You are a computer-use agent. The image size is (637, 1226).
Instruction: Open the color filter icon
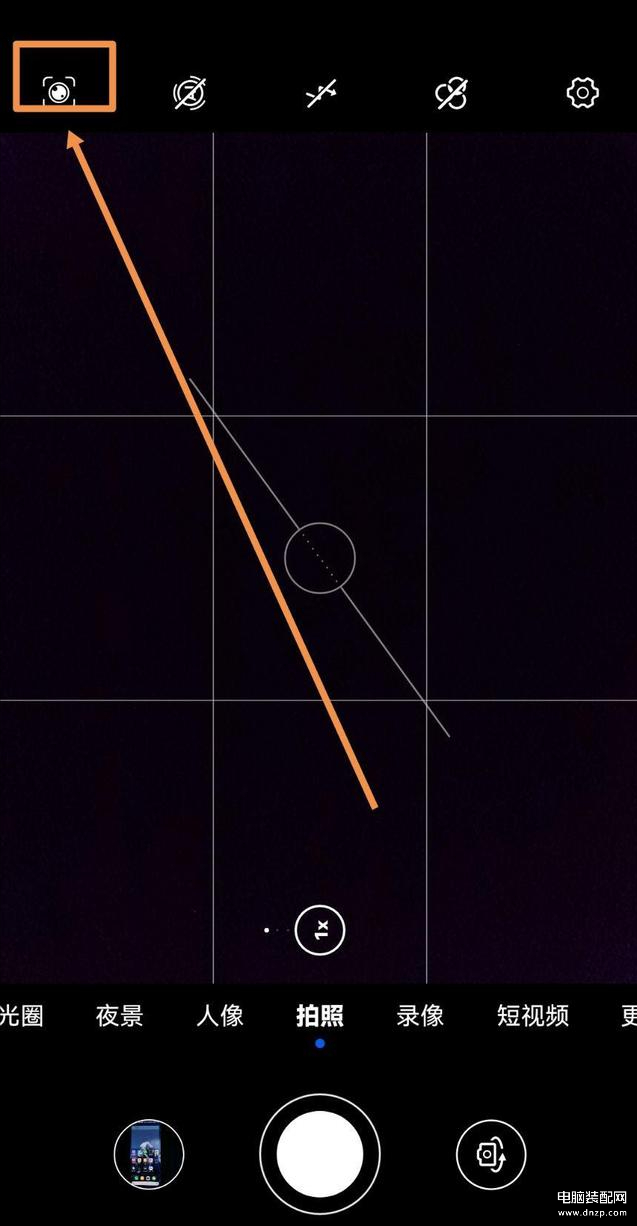pos(451,94)
